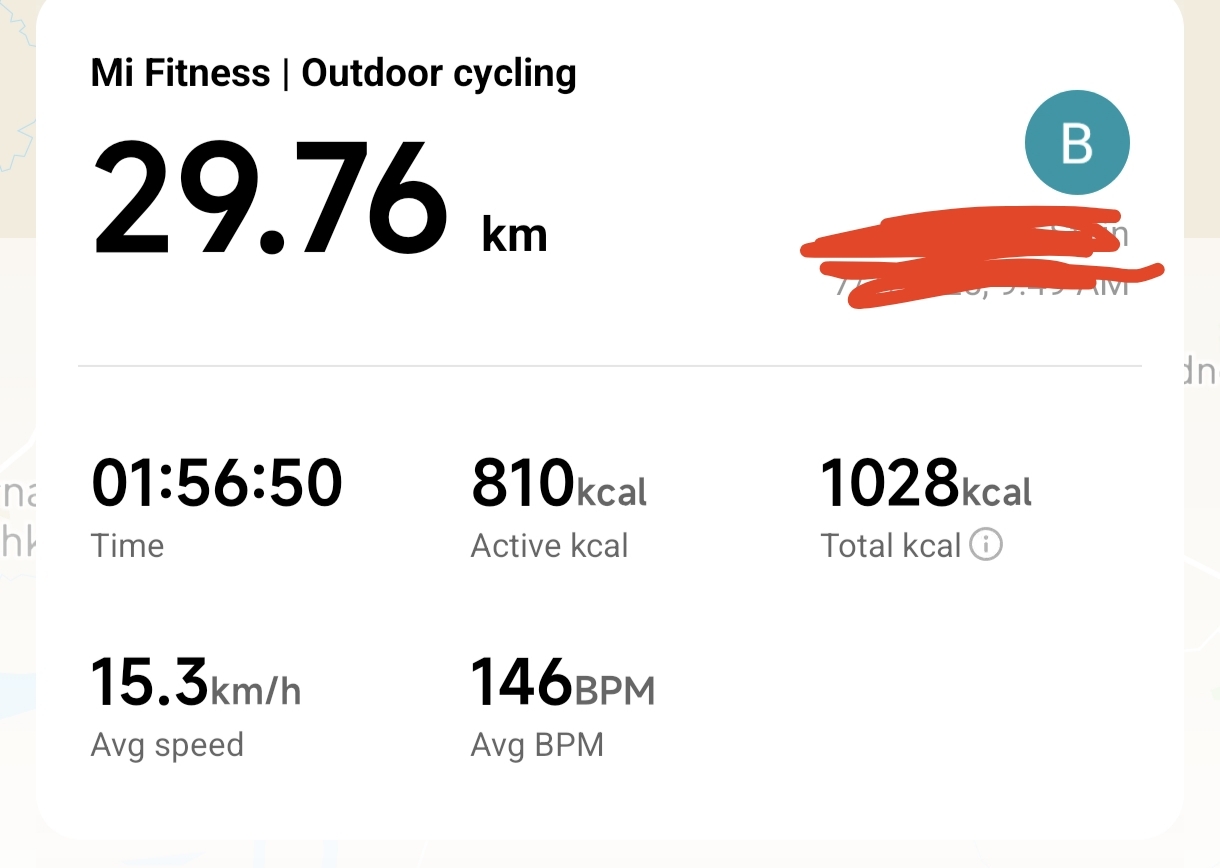Open the Total kcal info icon
Viewport: 1220px width, 868px height.
[986, 545]
